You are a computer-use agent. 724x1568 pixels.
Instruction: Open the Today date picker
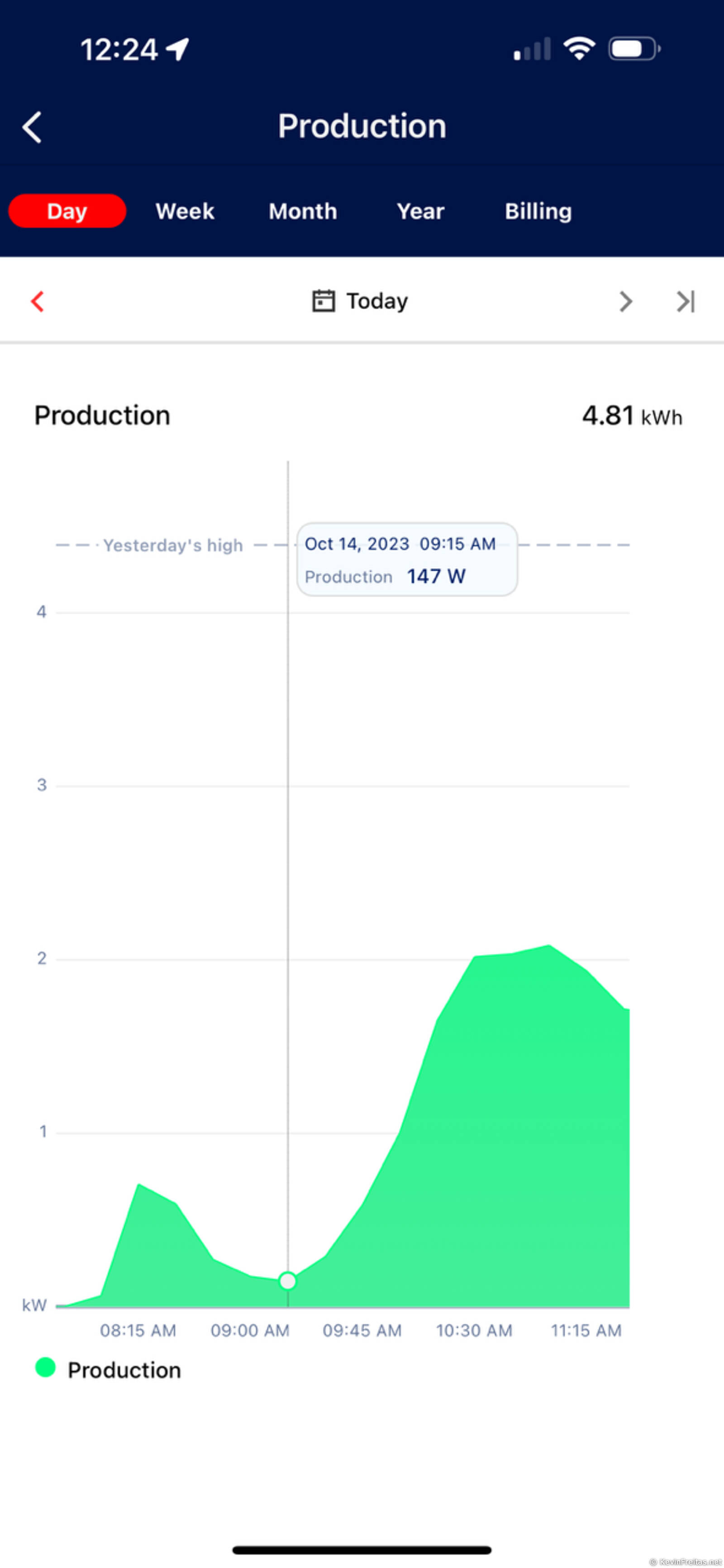(360, 300)
